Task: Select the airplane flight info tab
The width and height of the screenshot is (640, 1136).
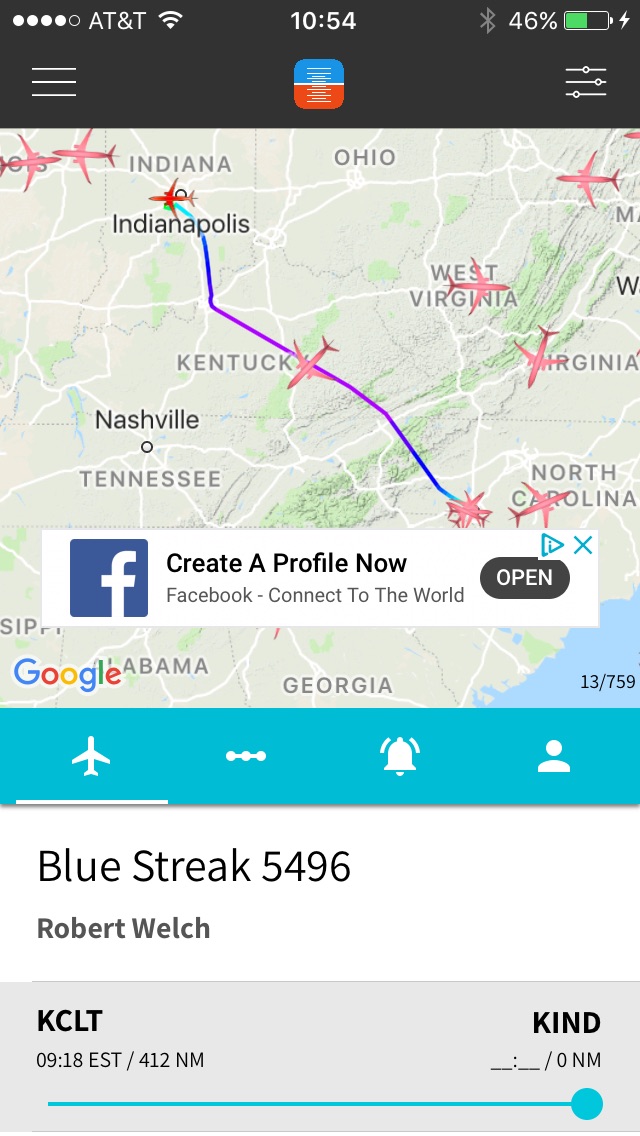Action: (91, 756)
